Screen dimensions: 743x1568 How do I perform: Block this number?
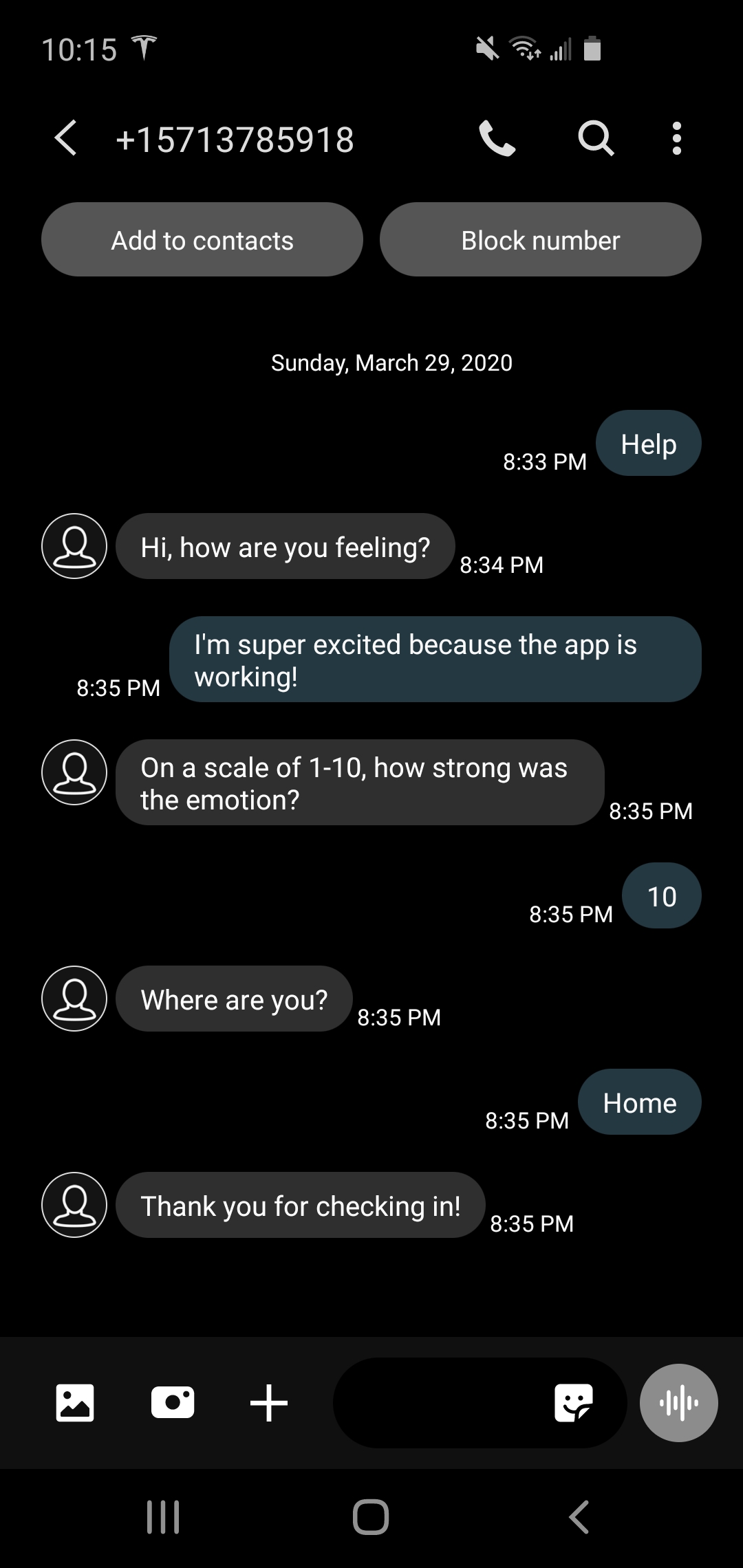(x=541, y=240)
